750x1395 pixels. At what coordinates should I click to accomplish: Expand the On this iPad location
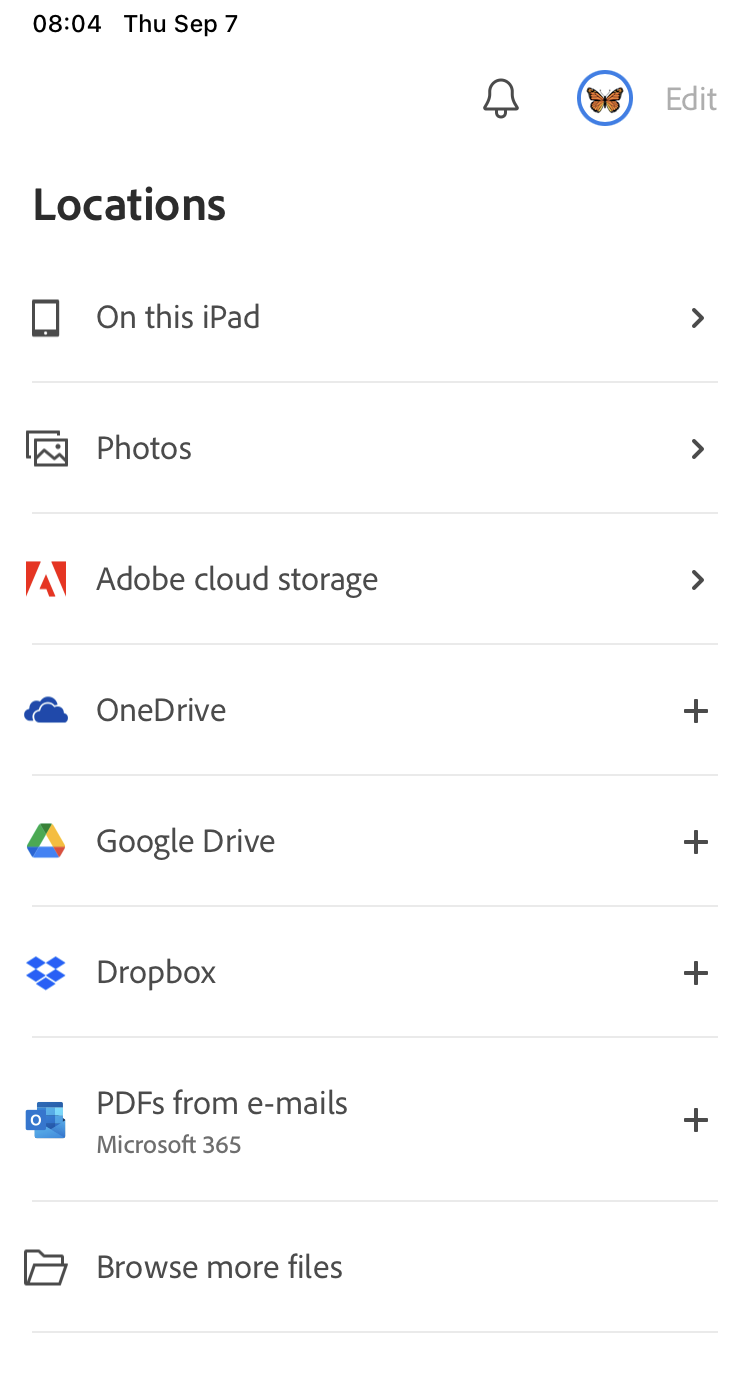[697, 317]
